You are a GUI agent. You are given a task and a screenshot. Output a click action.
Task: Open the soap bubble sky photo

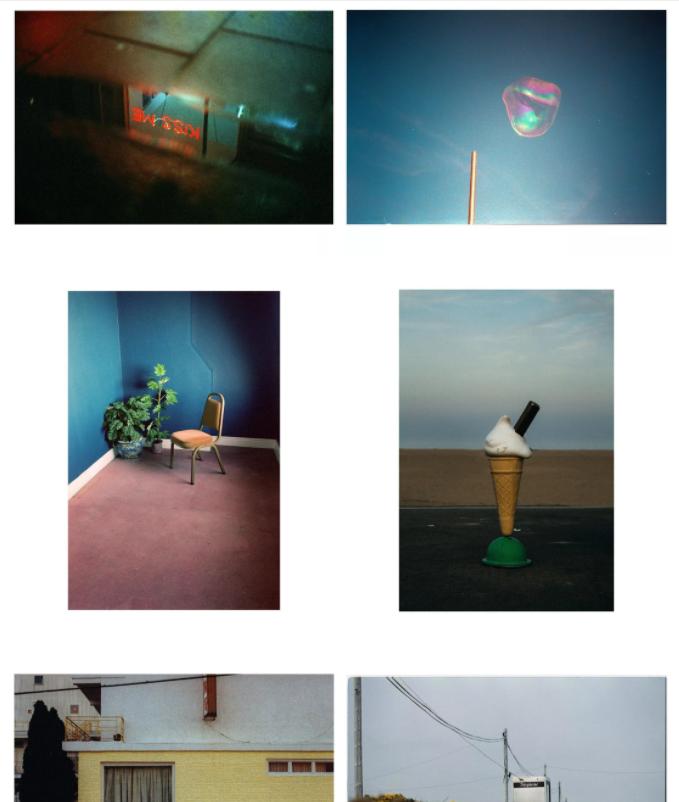click(506, 118)
